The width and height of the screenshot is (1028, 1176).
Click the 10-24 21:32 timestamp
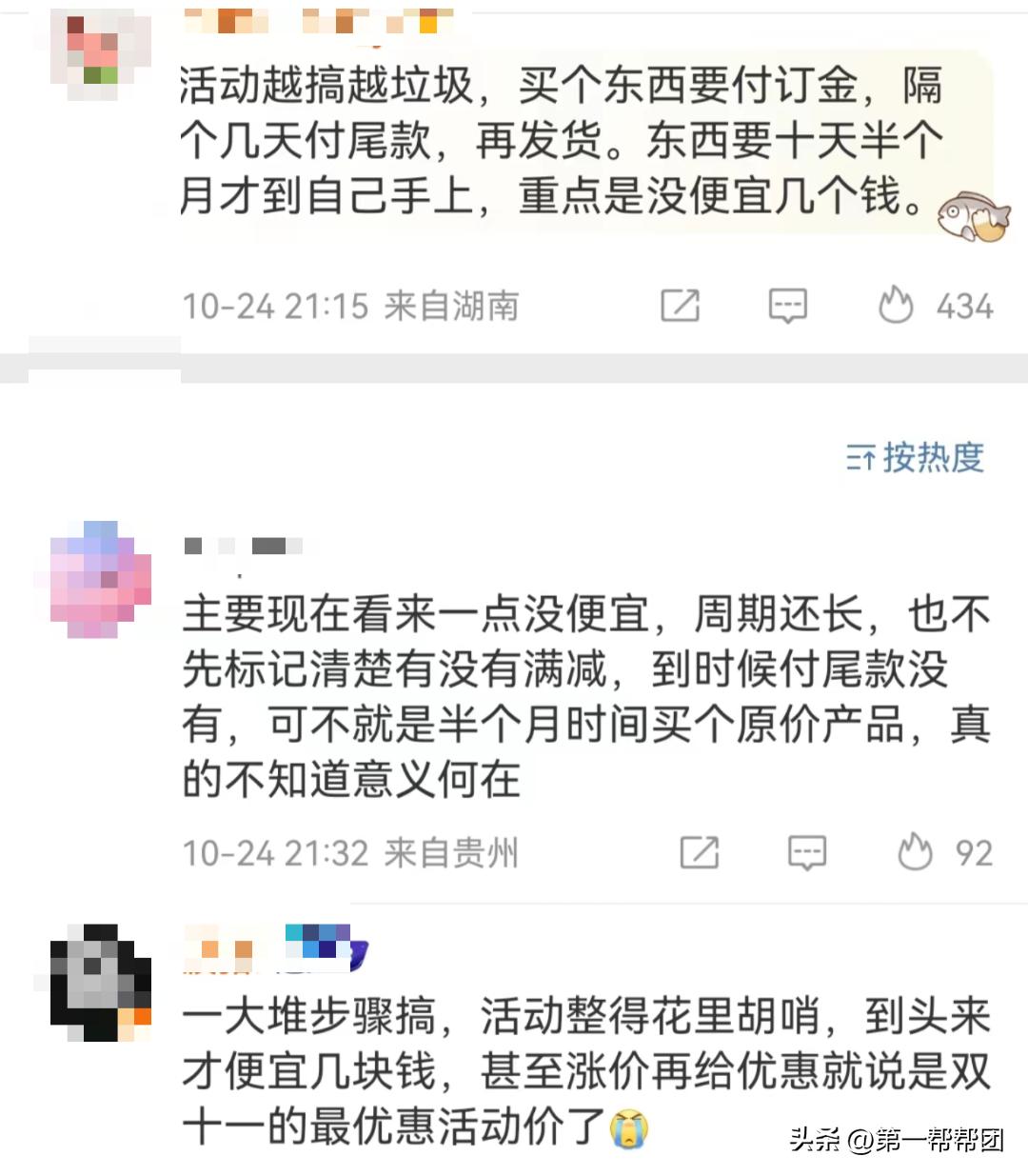[x=274, y=853]
